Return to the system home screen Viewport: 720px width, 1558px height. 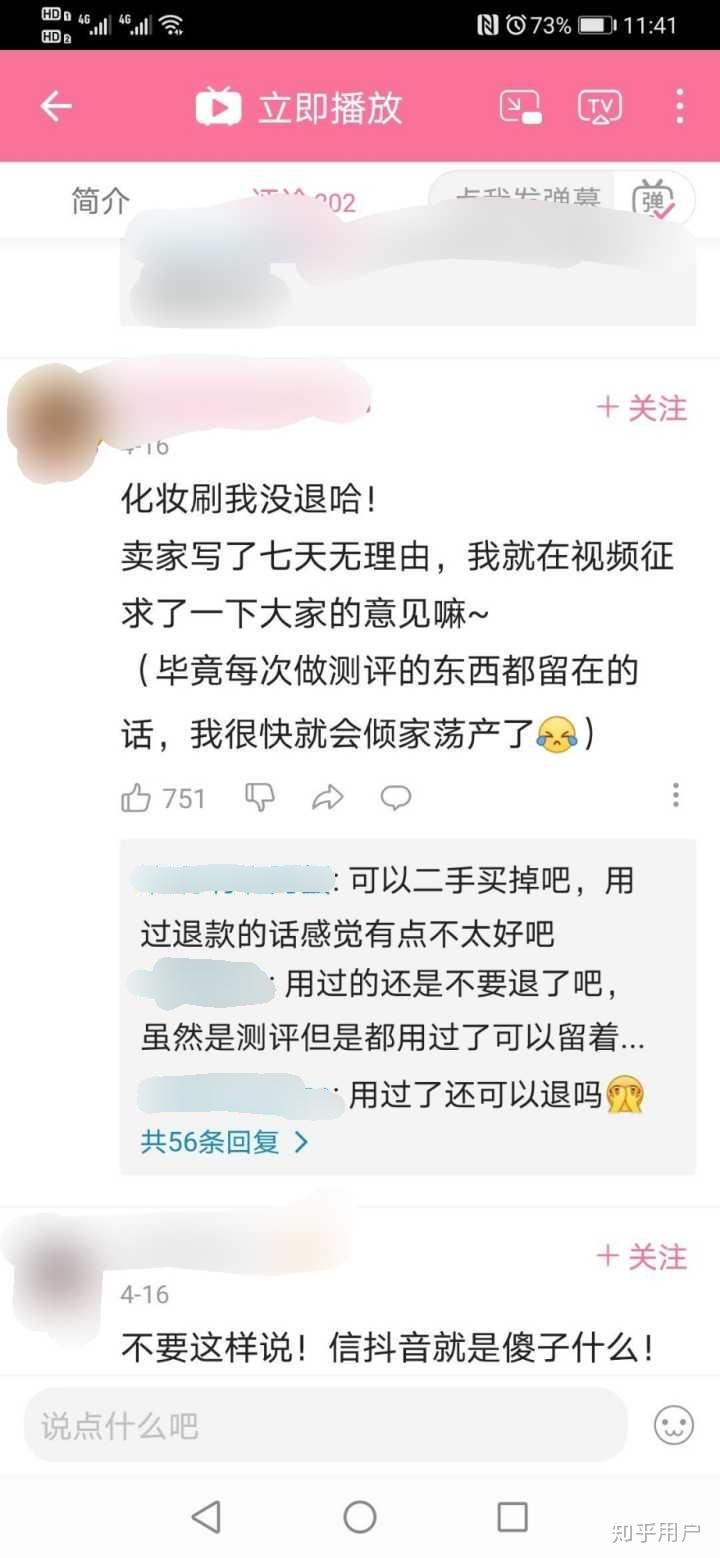pyautogui.click(x=360, y=1517)
